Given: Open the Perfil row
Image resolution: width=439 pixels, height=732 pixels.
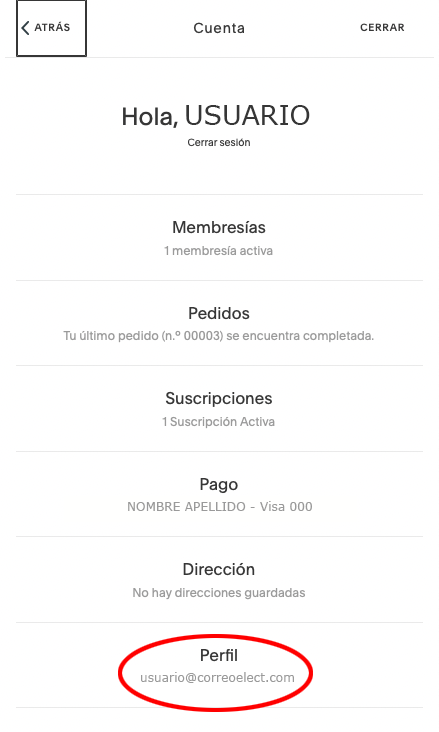Looking at the screenshot, I should (x=219, y=665).
